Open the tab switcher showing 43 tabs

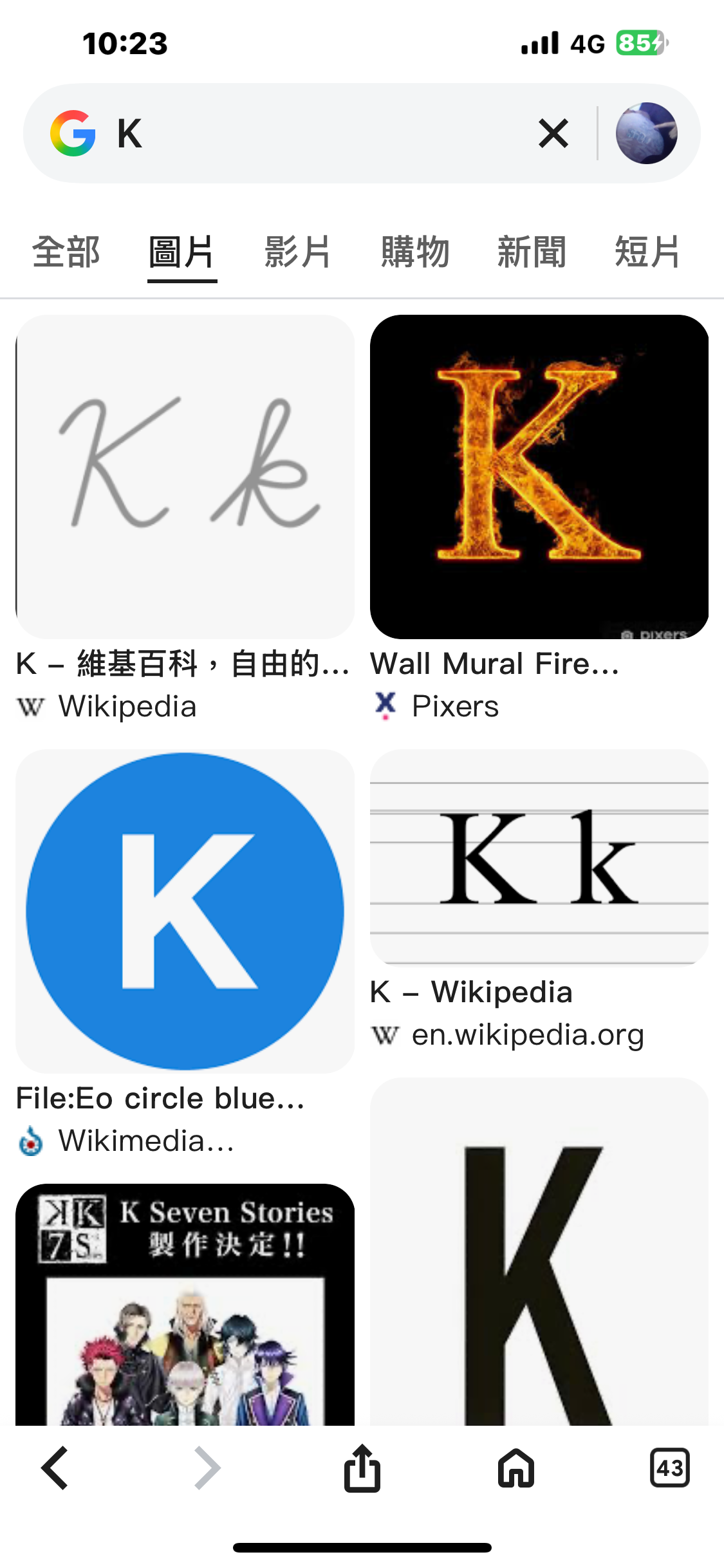point(669,1468)
